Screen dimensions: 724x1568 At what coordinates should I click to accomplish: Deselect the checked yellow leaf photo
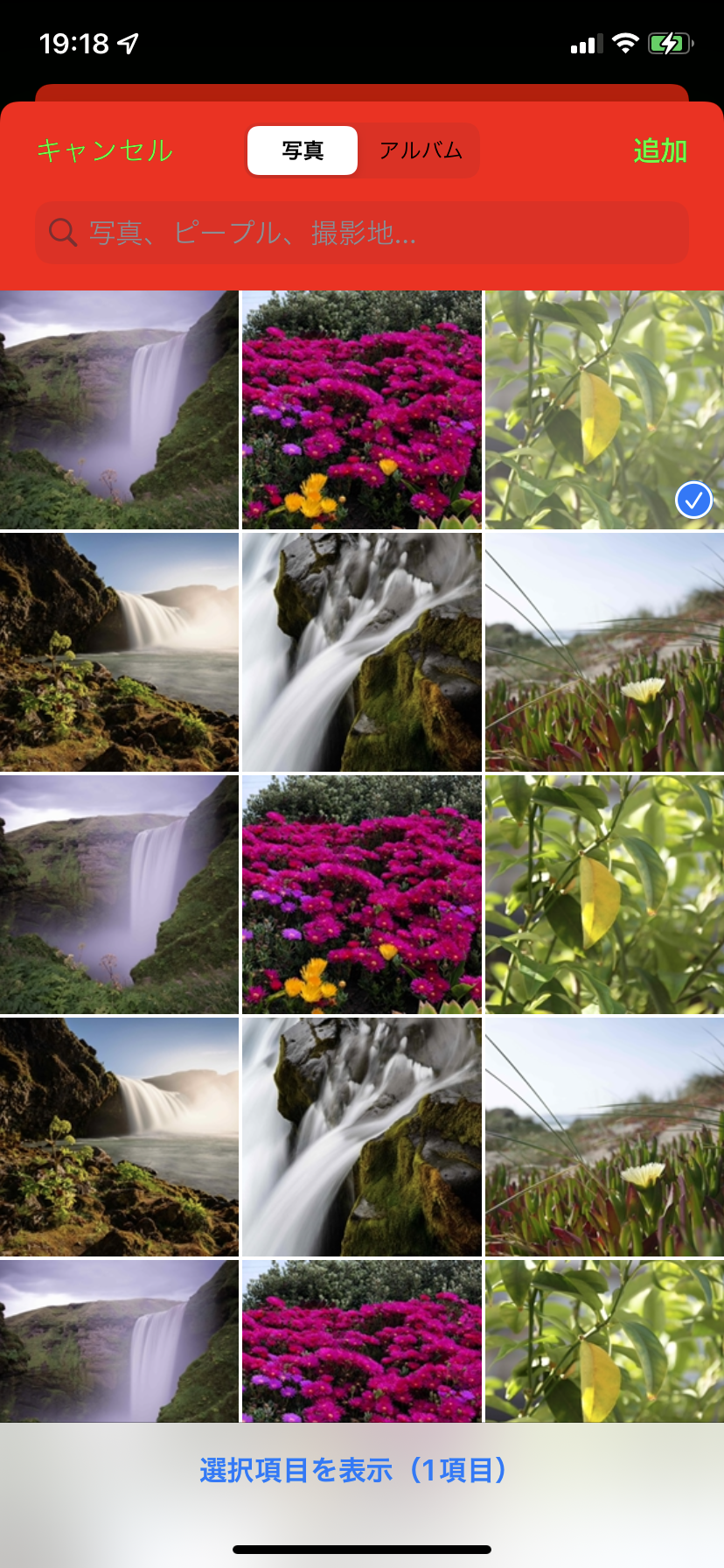[604, 409]
